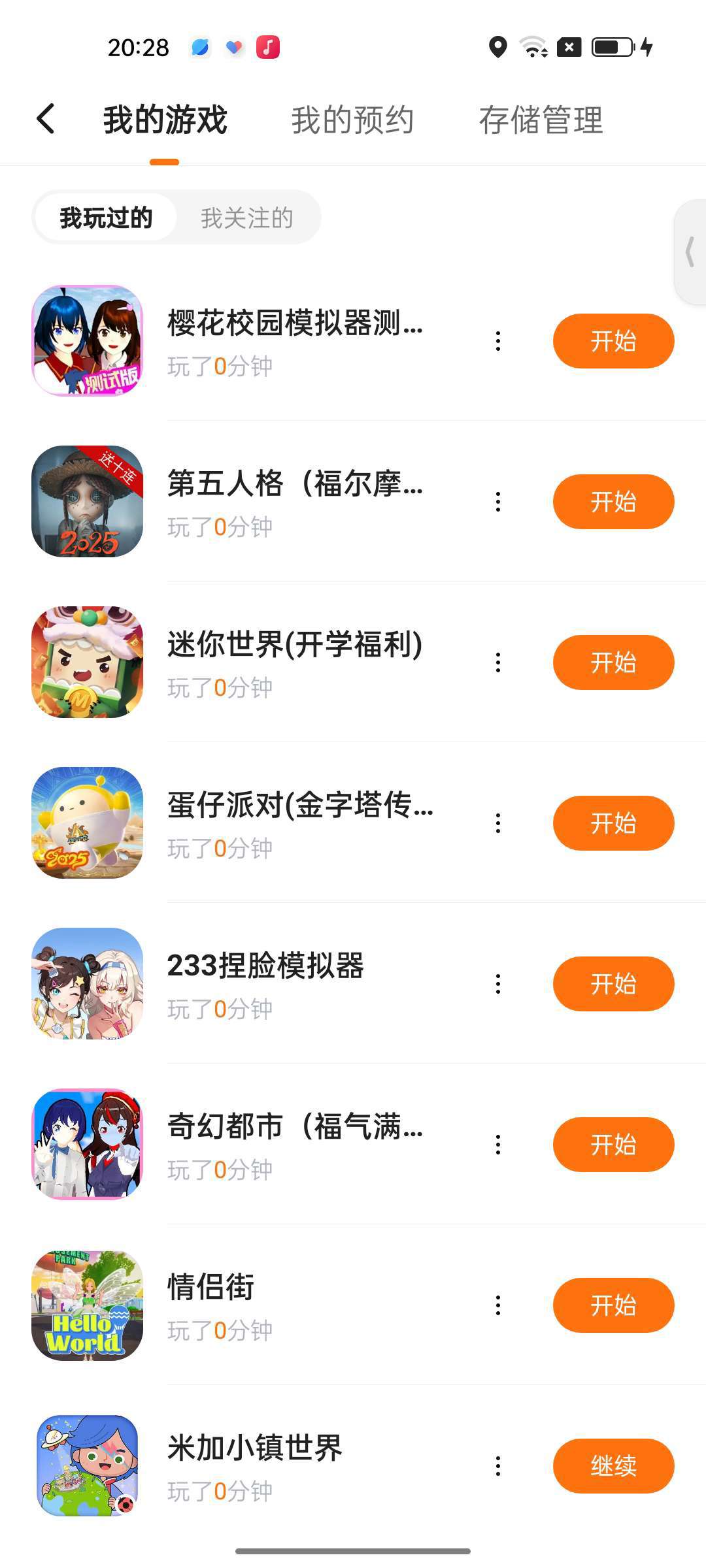Image resolution: width=706 pixels, height=1568 pixels.
Task: Start 樱花校园模拟器 with its 开始 button
Action: 613,341
